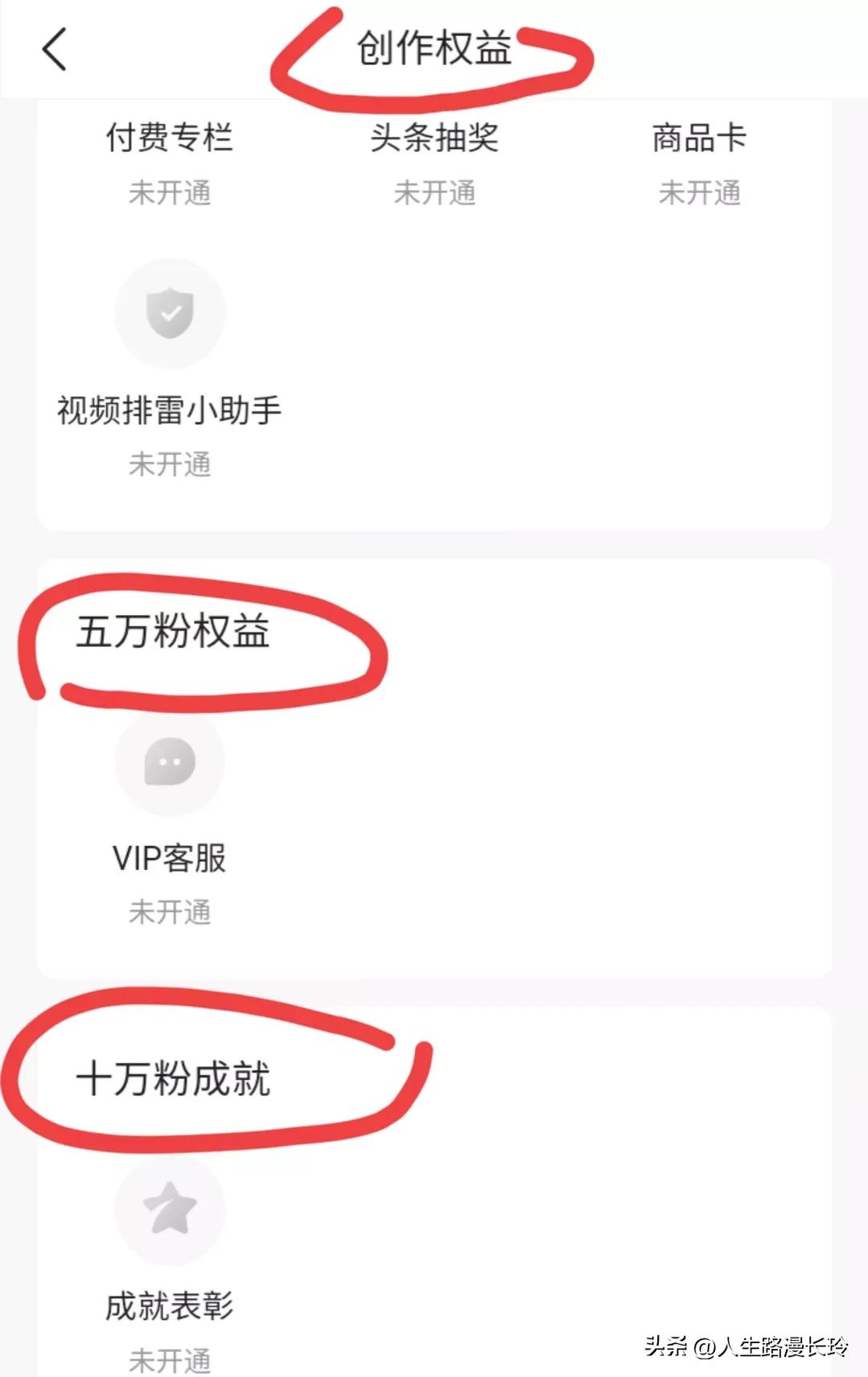
Task: Activate VIP客服 by tapping its 未开通 label
Action: pyautogui.click(x=170, y=911)
